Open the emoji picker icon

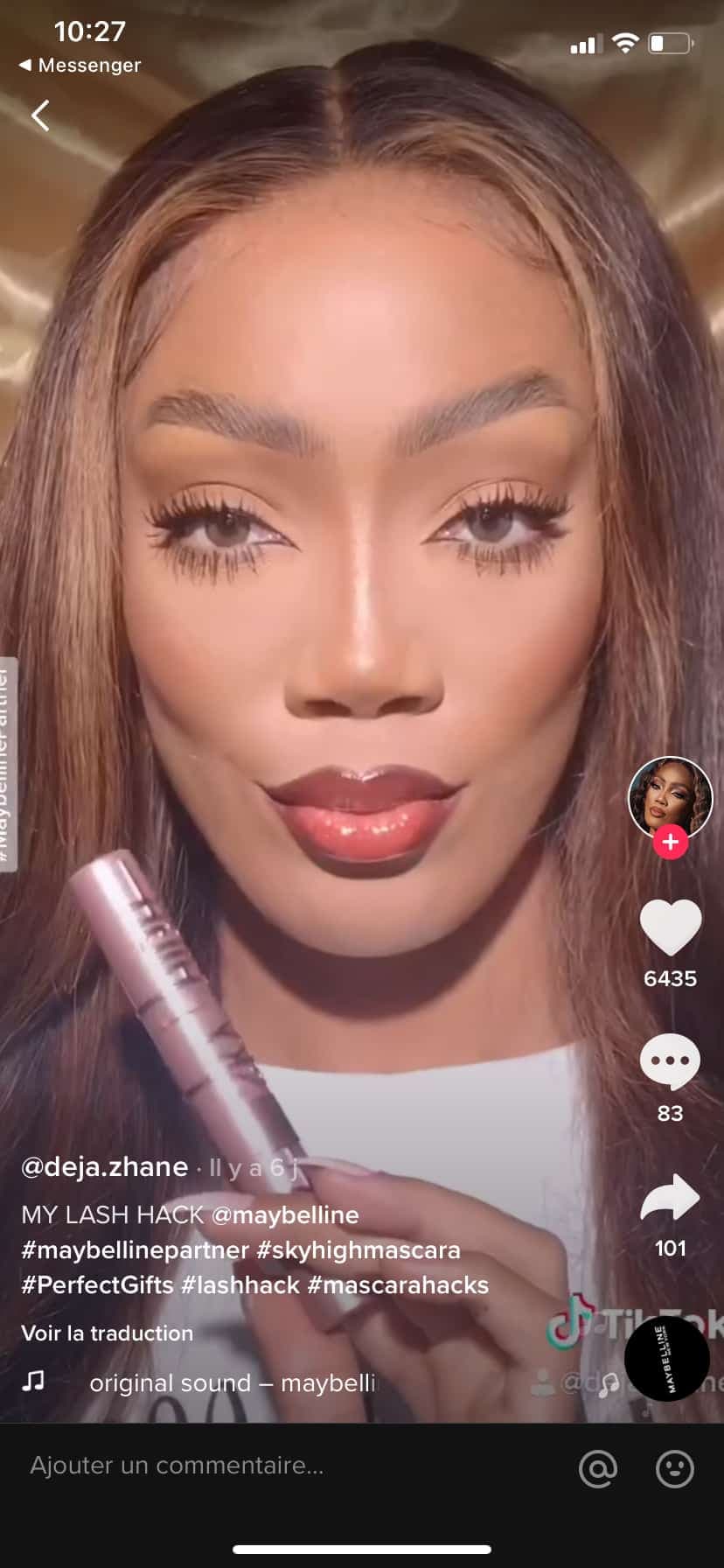pos(674,1468)
